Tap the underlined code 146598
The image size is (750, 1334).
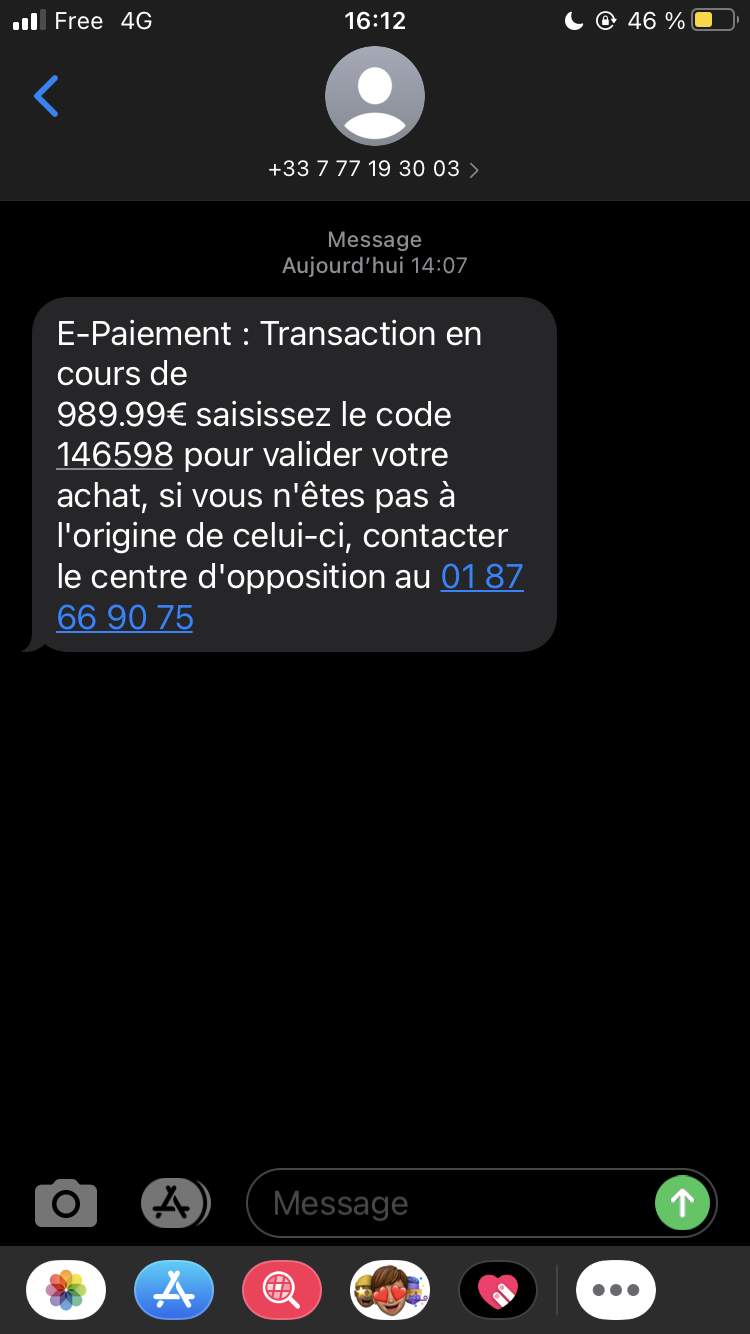click(x=115, y=455)
